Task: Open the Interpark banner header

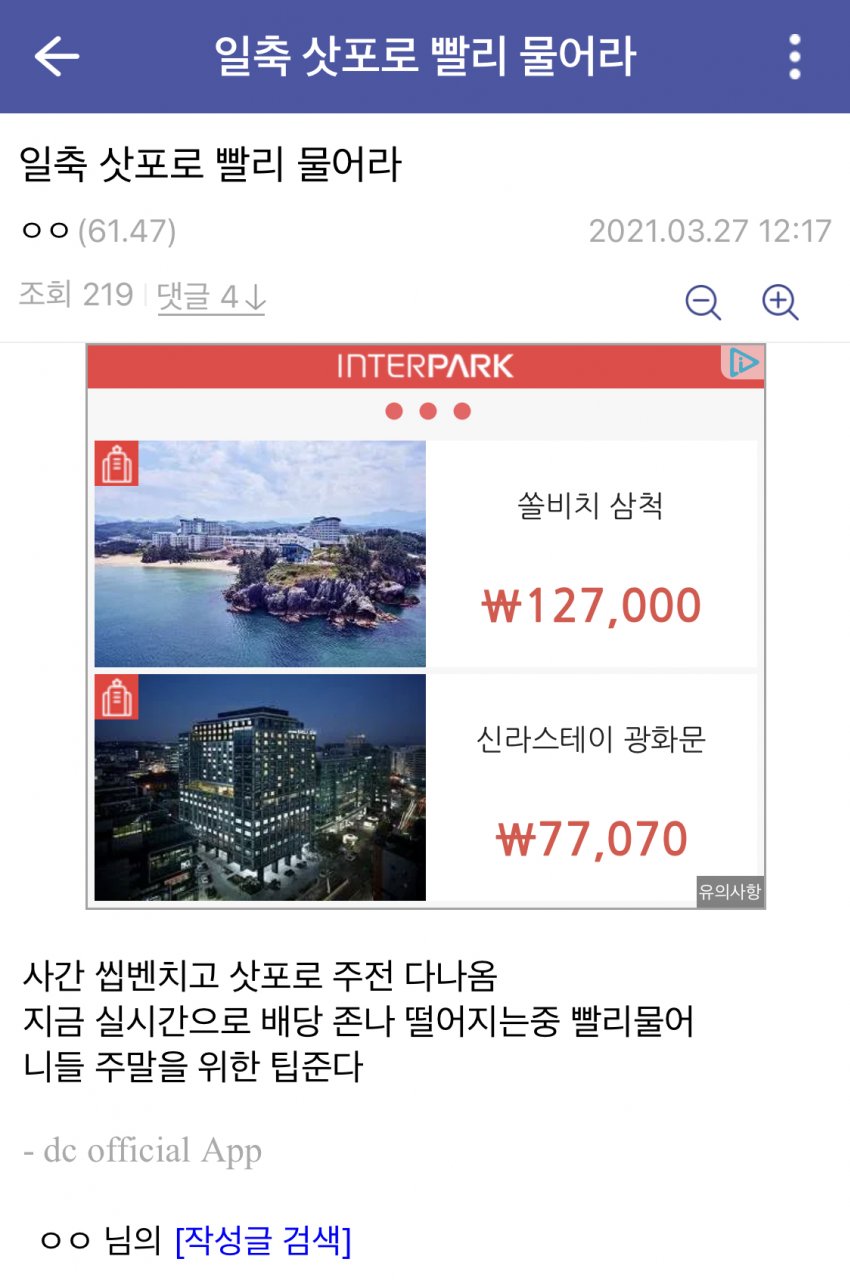Action: tap(425, 366)
